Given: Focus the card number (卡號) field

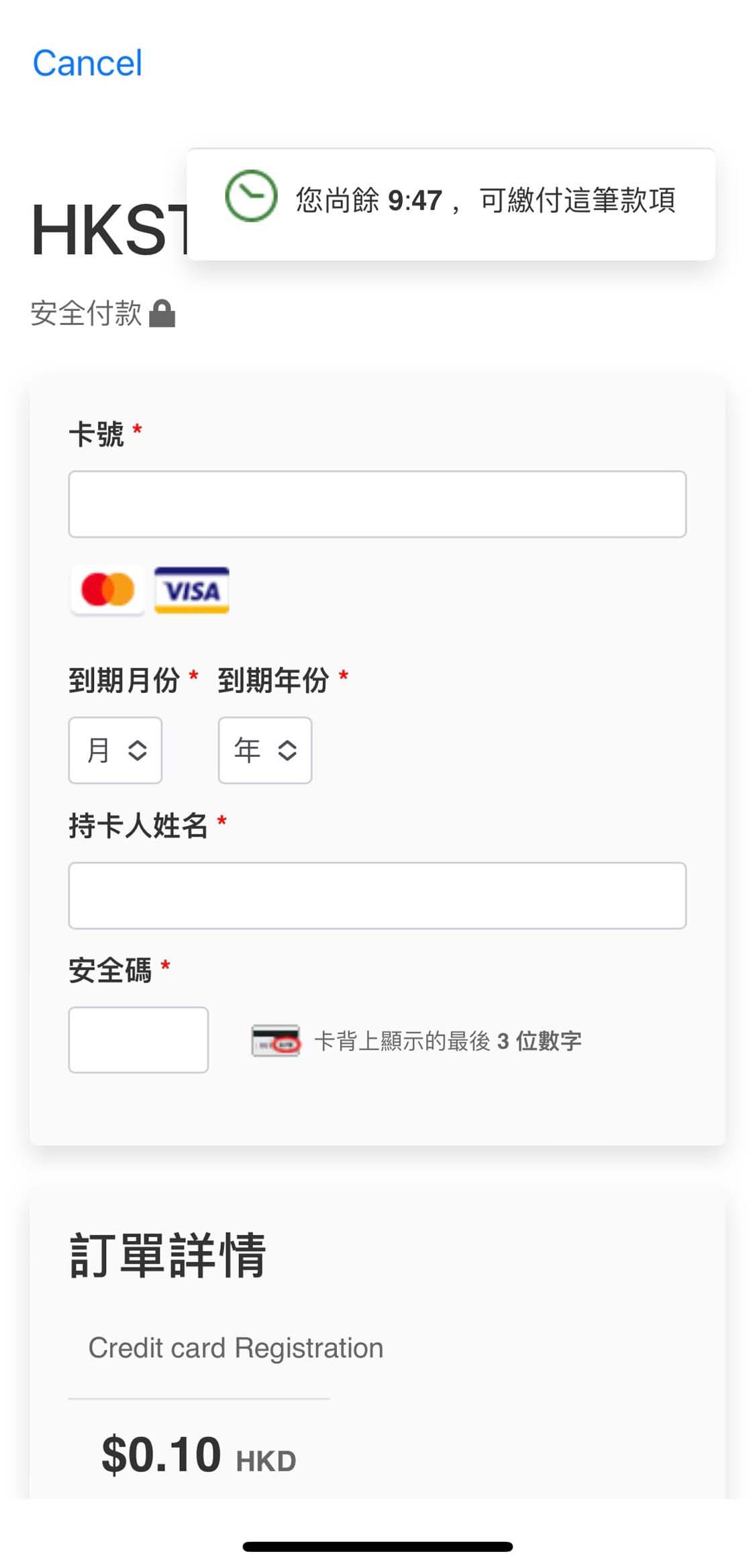Looking at the screenshot, I should (x=377, y=504).
